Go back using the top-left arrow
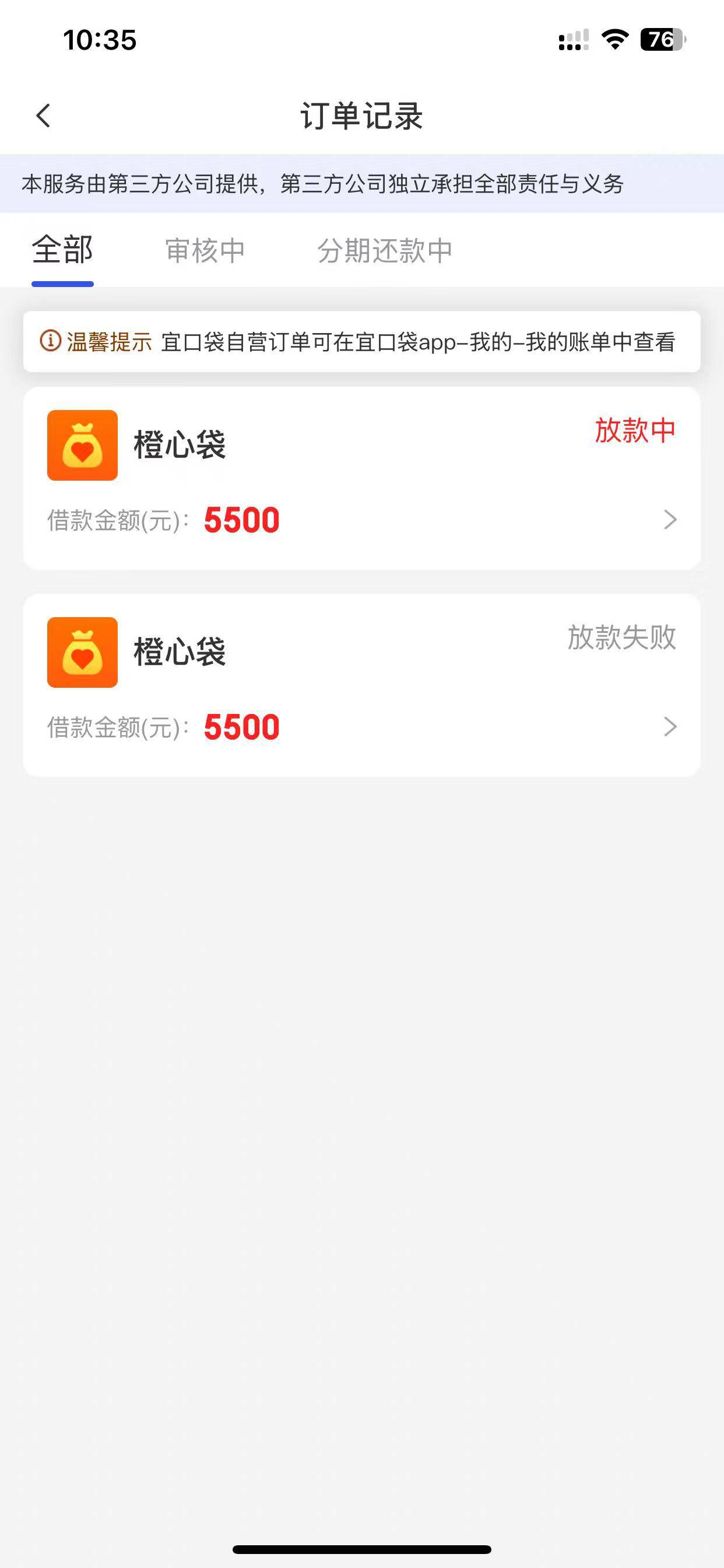This screenshot has height=1568, width=724. pos(43,115)
